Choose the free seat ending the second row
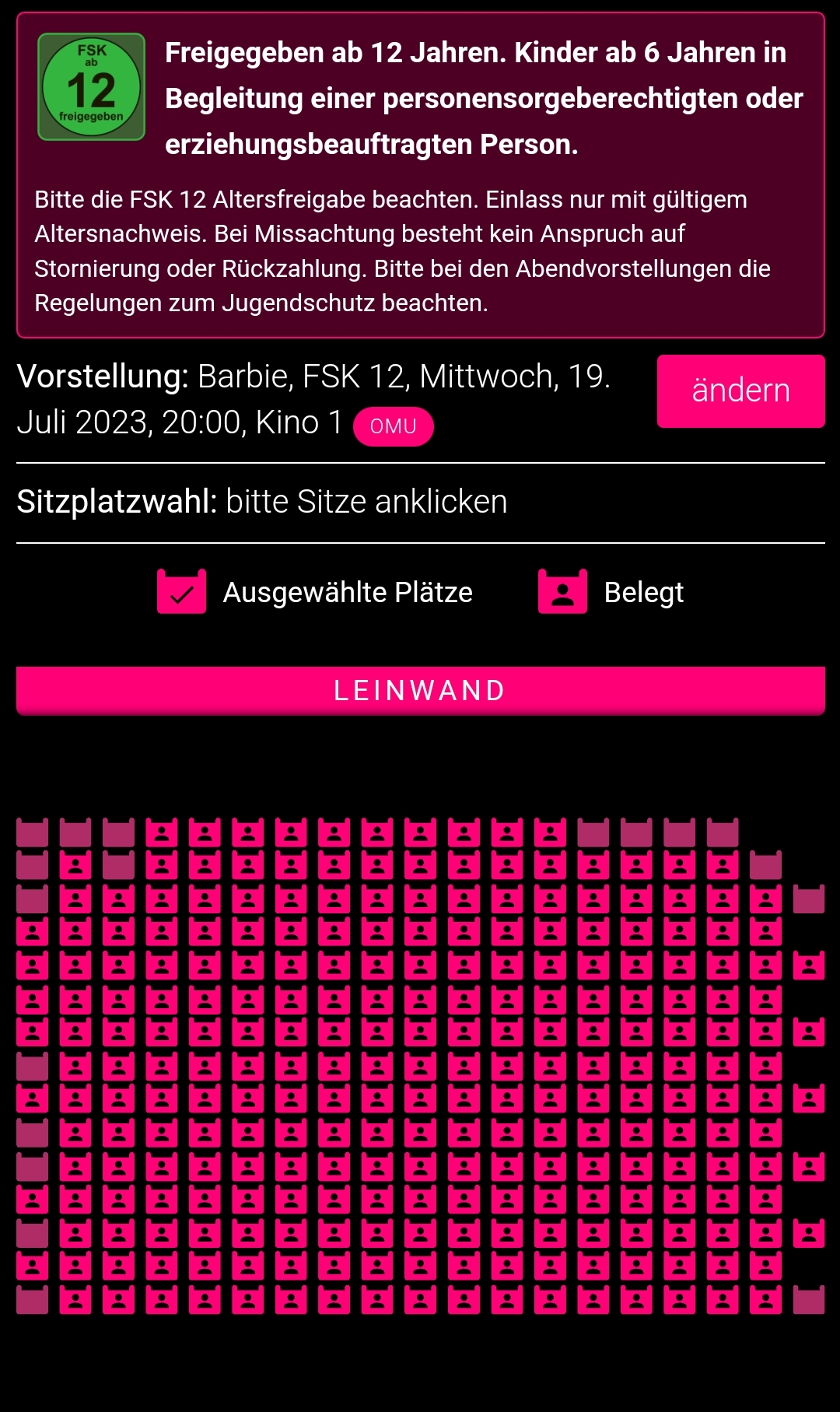Screen dimensions: 840x1412 click(765, 865)
